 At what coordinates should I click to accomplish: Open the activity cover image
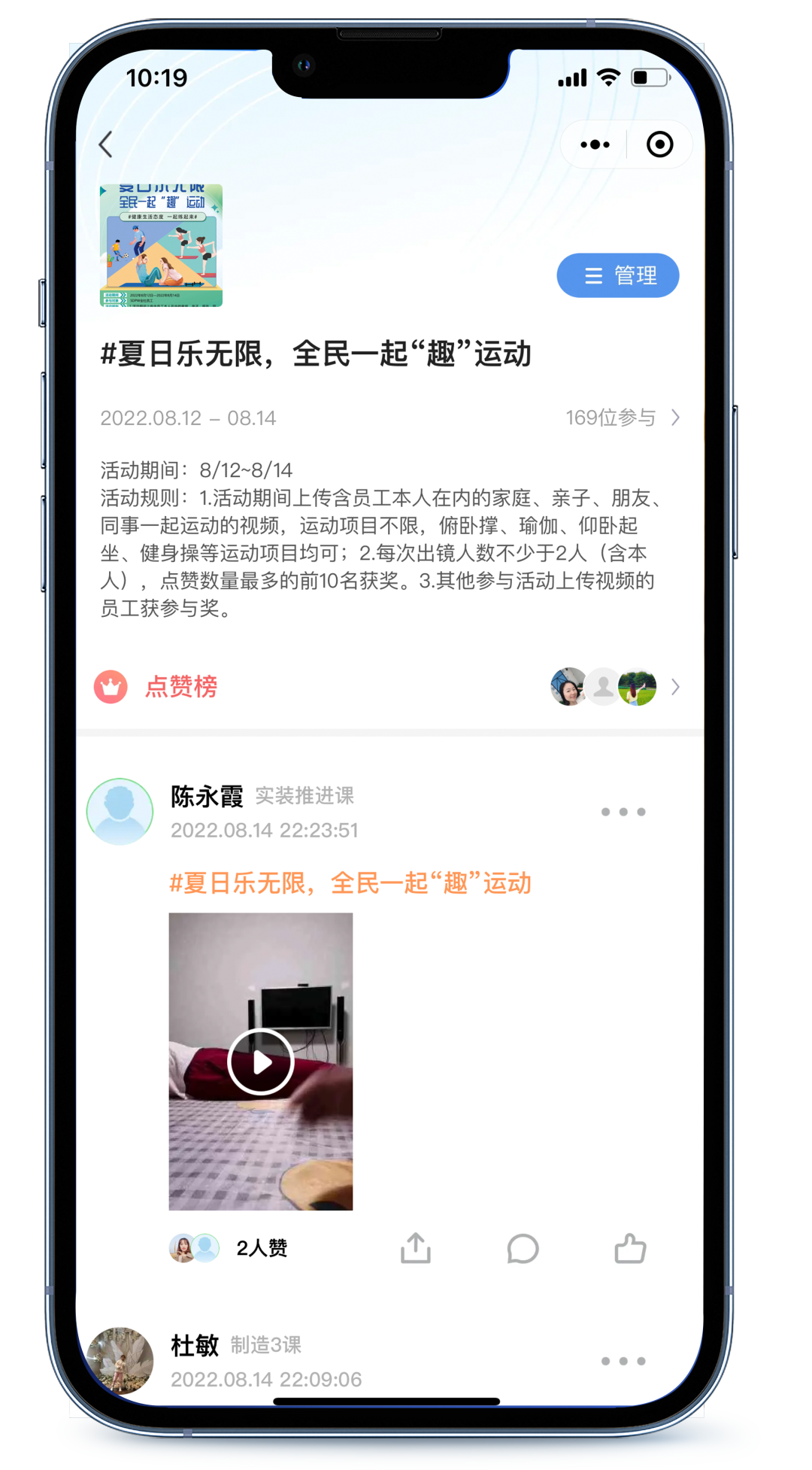point(161,245)
